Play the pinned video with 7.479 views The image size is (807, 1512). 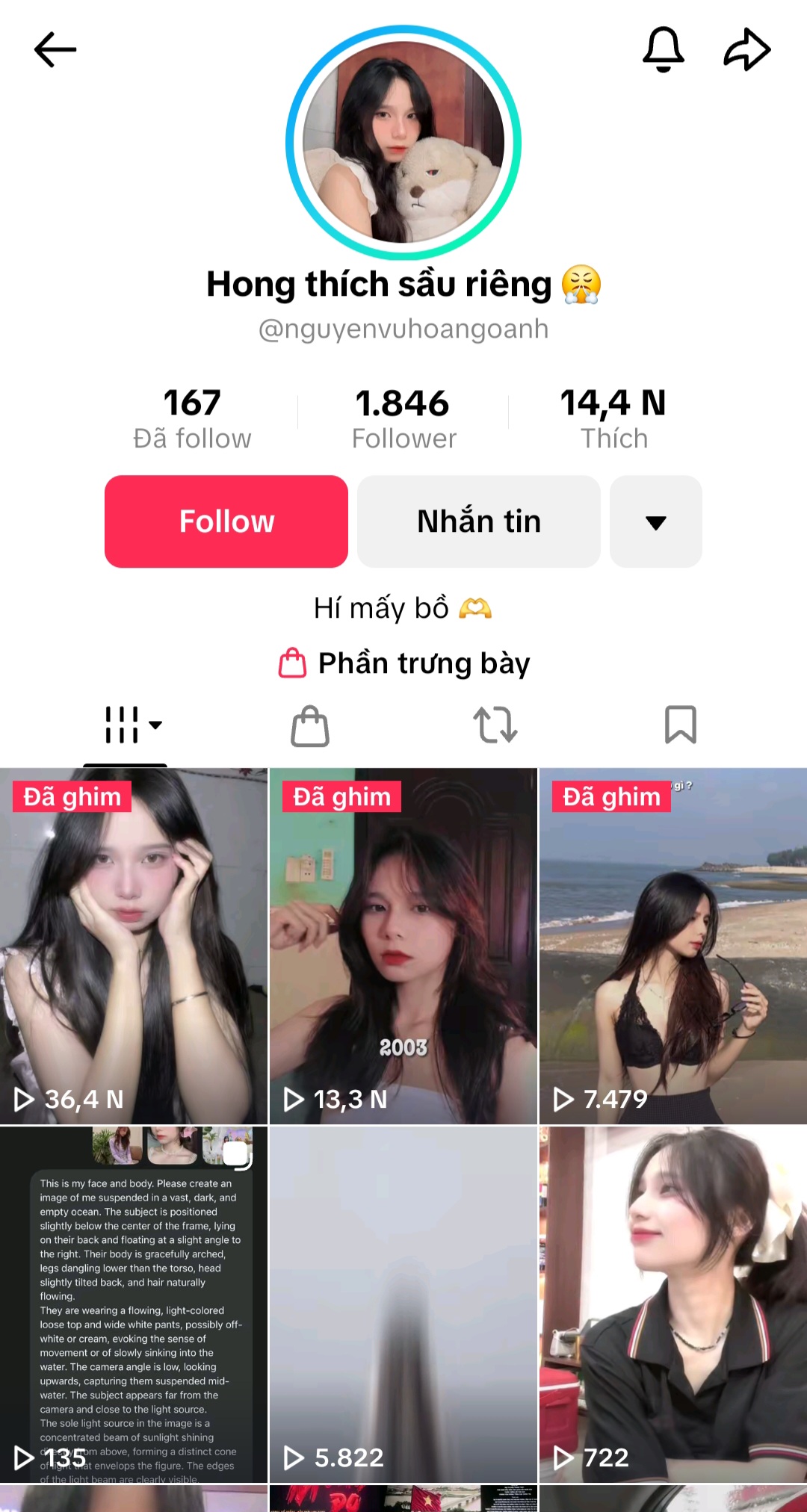click(x=673, y=946)
